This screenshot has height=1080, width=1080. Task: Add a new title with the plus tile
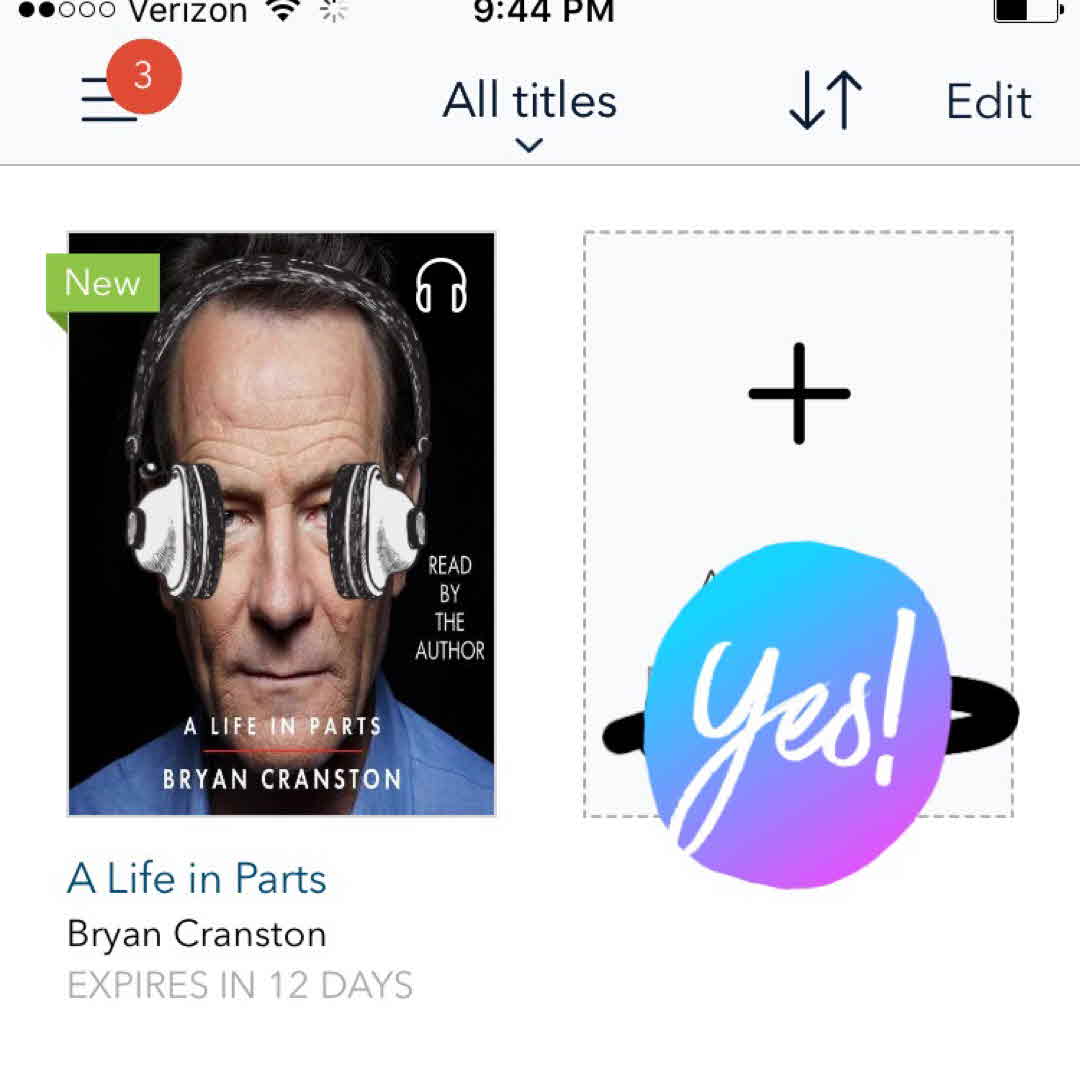coord(799,393)
